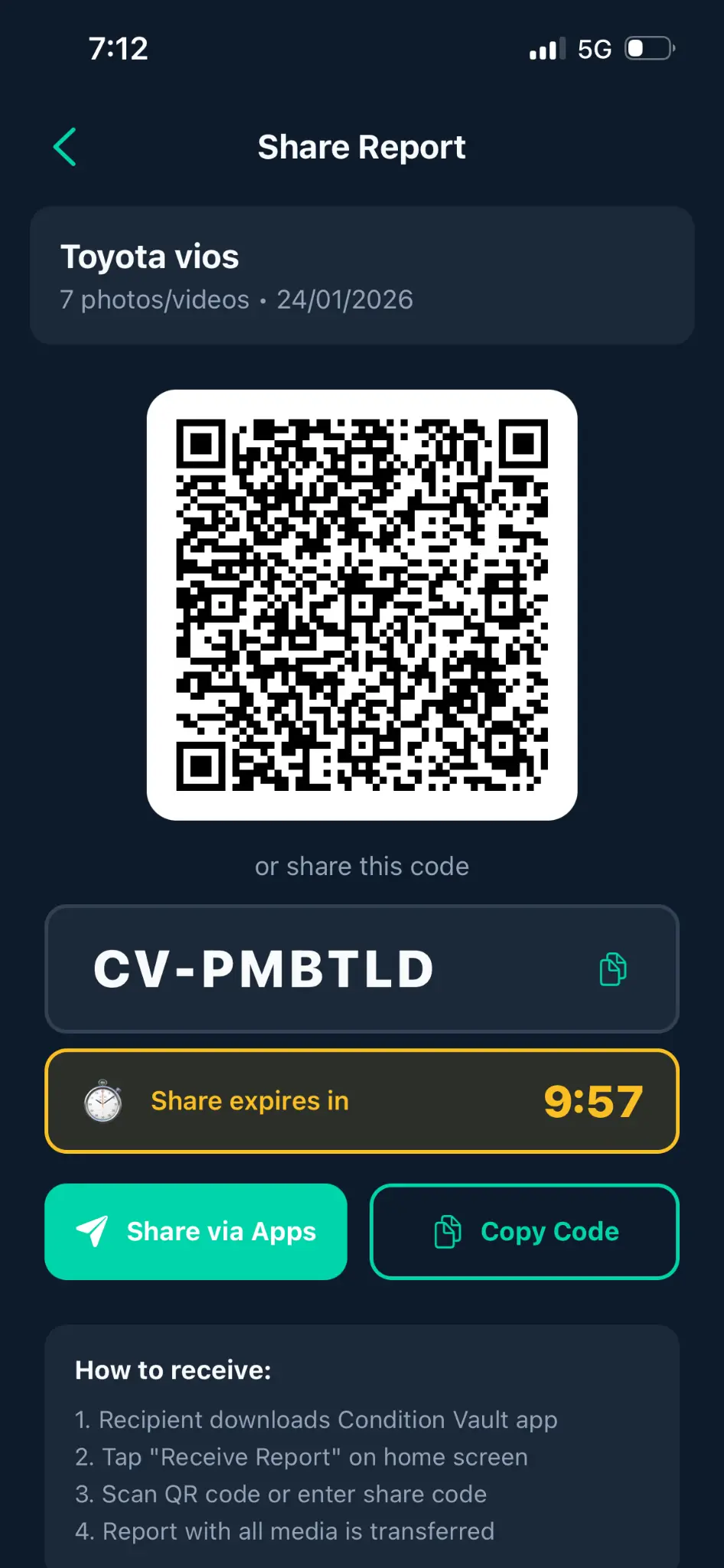Tap the back arrow to leave Share Report
The width and height of the screenshot is (724, 1568).
tap(65, 146)
